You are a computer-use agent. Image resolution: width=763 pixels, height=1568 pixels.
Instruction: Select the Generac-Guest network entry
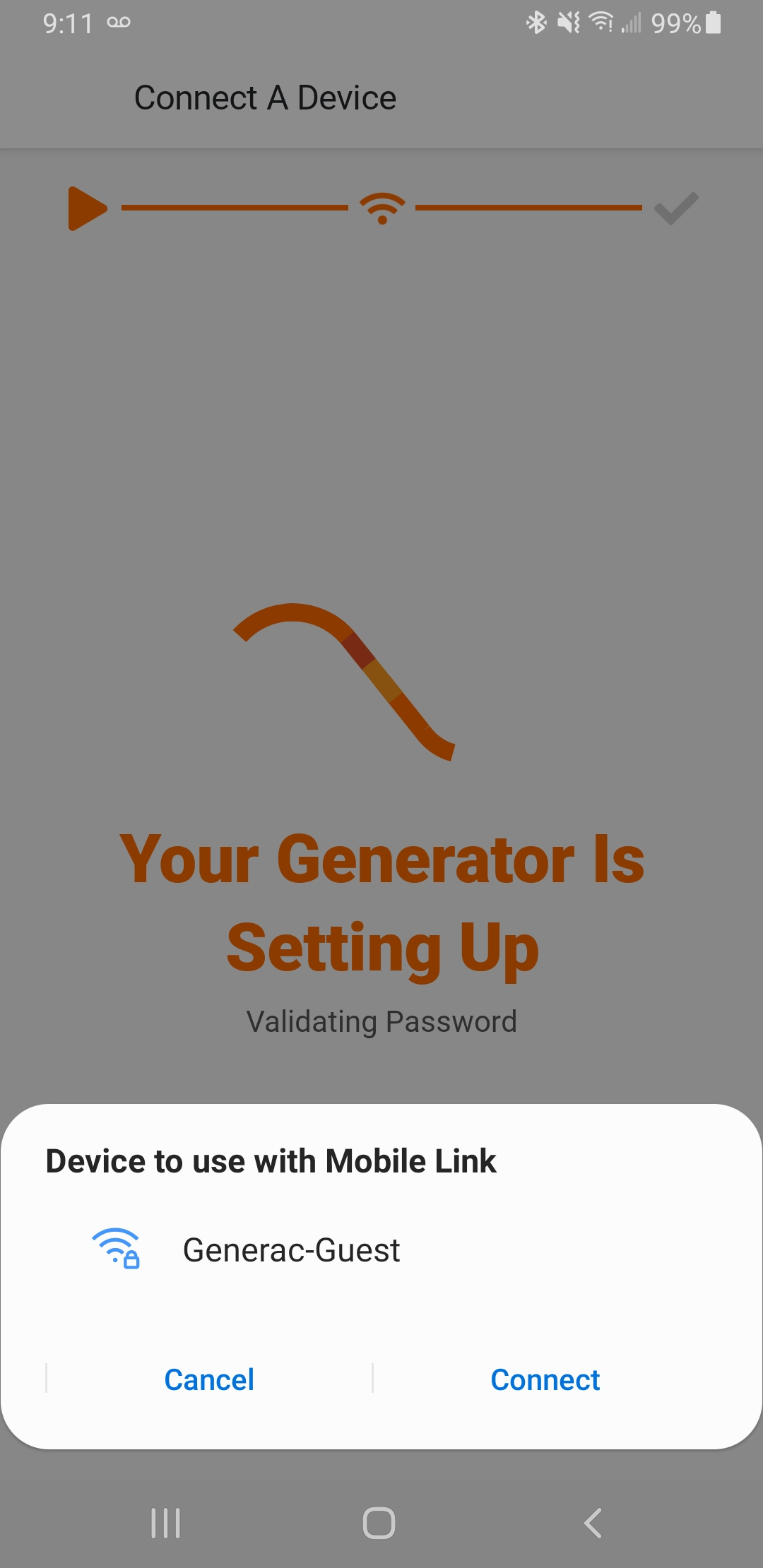(x=291, y=1250)
